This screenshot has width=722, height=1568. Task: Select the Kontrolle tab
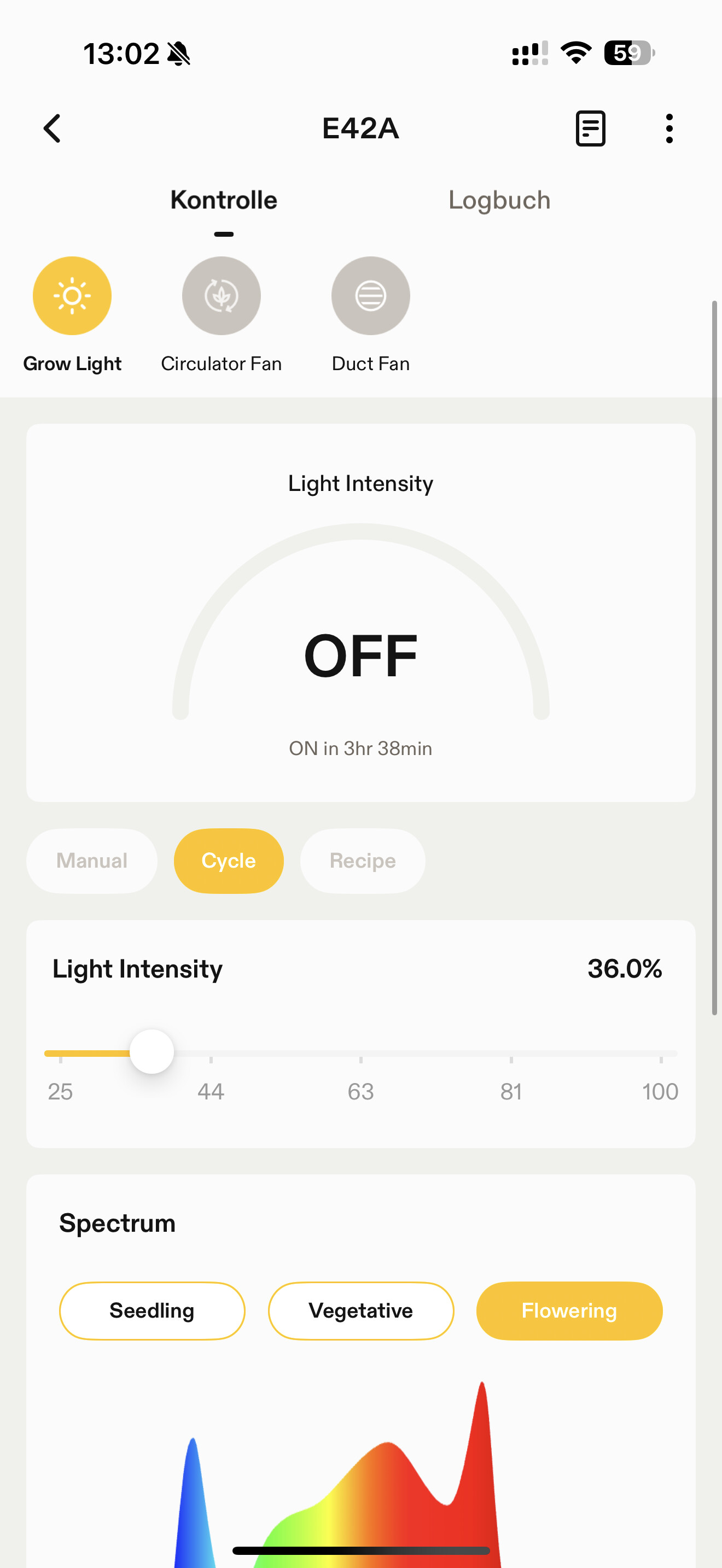pyautogui.click(x=223, y=200)
